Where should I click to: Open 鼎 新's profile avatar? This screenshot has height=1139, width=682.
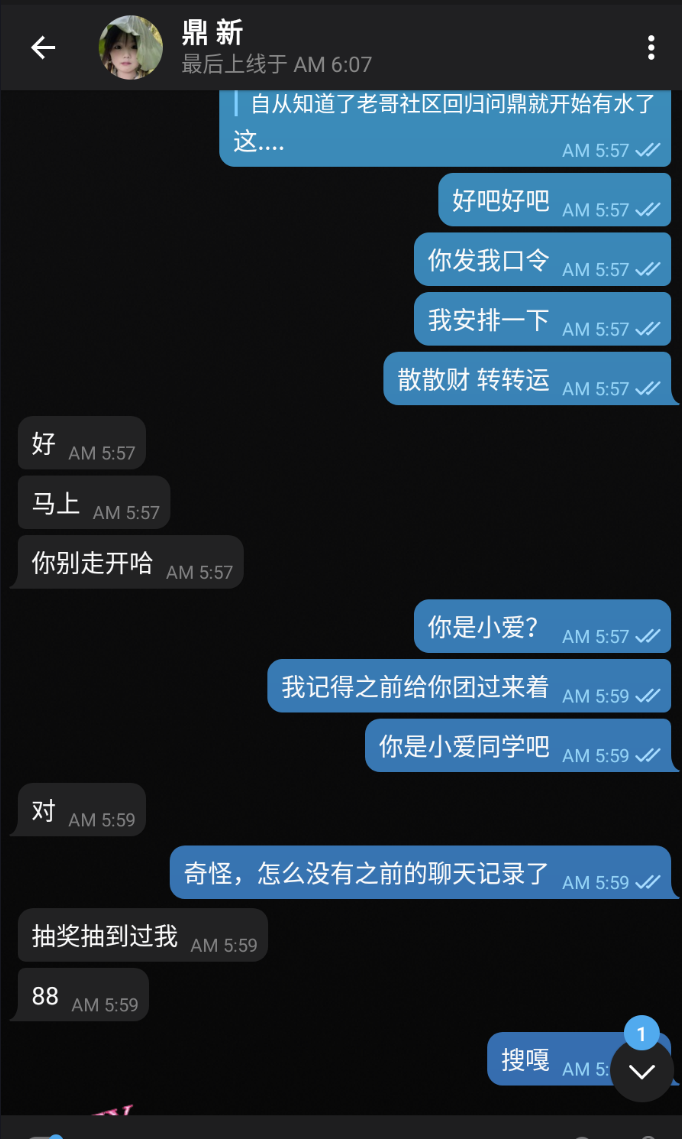point(130,47)
